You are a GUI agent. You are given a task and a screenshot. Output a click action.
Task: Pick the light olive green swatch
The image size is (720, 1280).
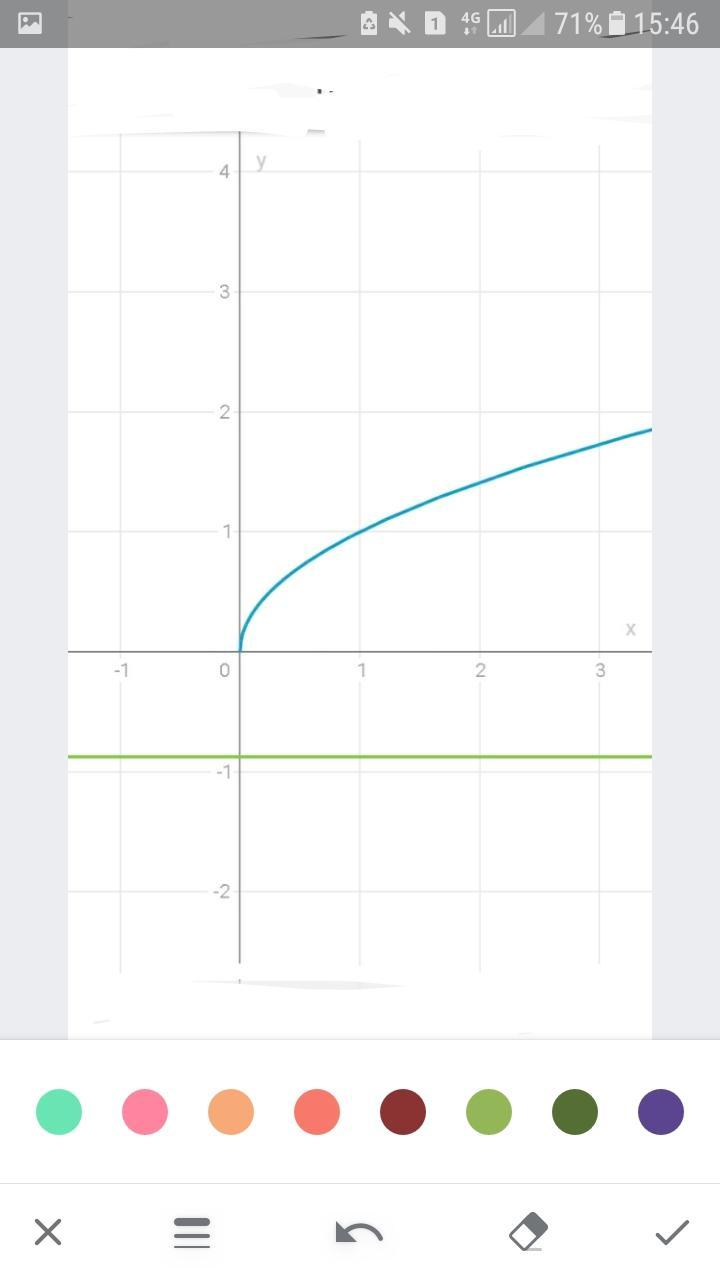coord(489,1111)
